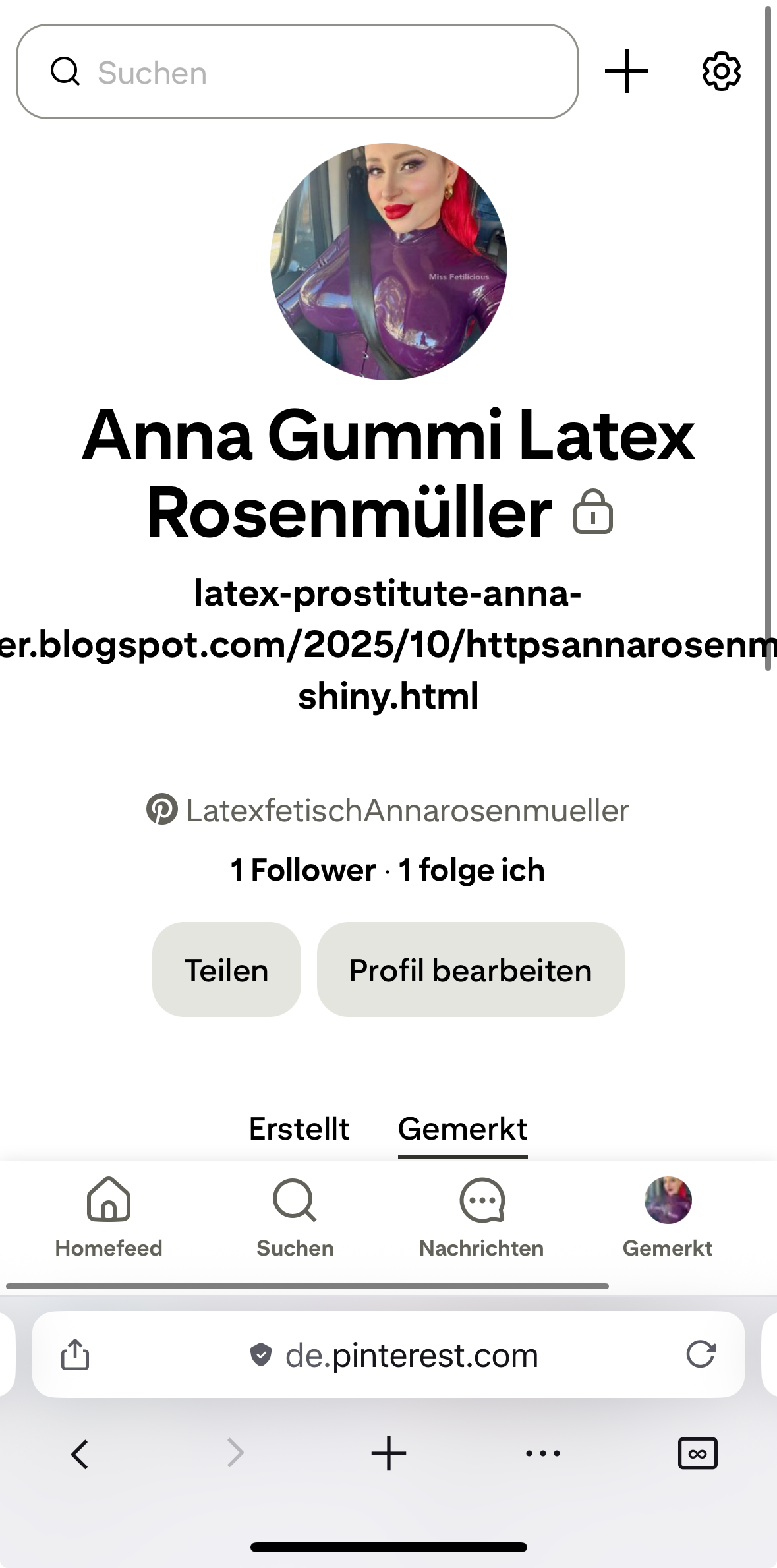The height and width of the screenshot is (1568, 777).
Task: Tap the Teilen button
Action: (226, 970)
